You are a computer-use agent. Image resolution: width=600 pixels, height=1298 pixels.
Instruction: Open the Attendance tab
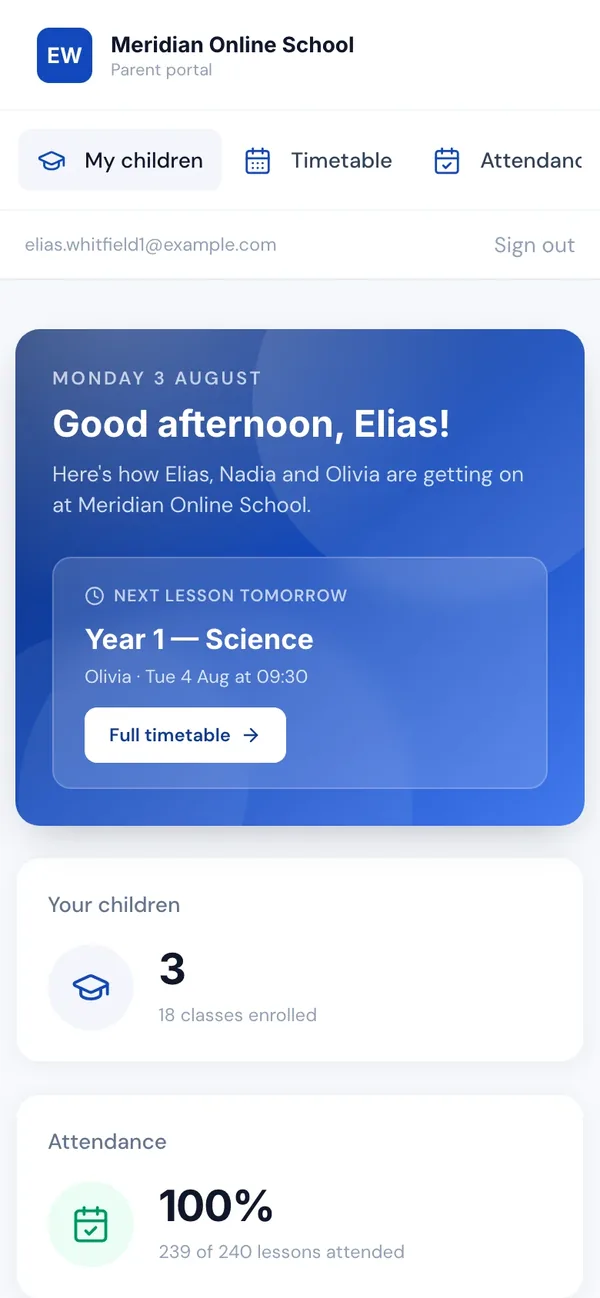coord(508,160)
